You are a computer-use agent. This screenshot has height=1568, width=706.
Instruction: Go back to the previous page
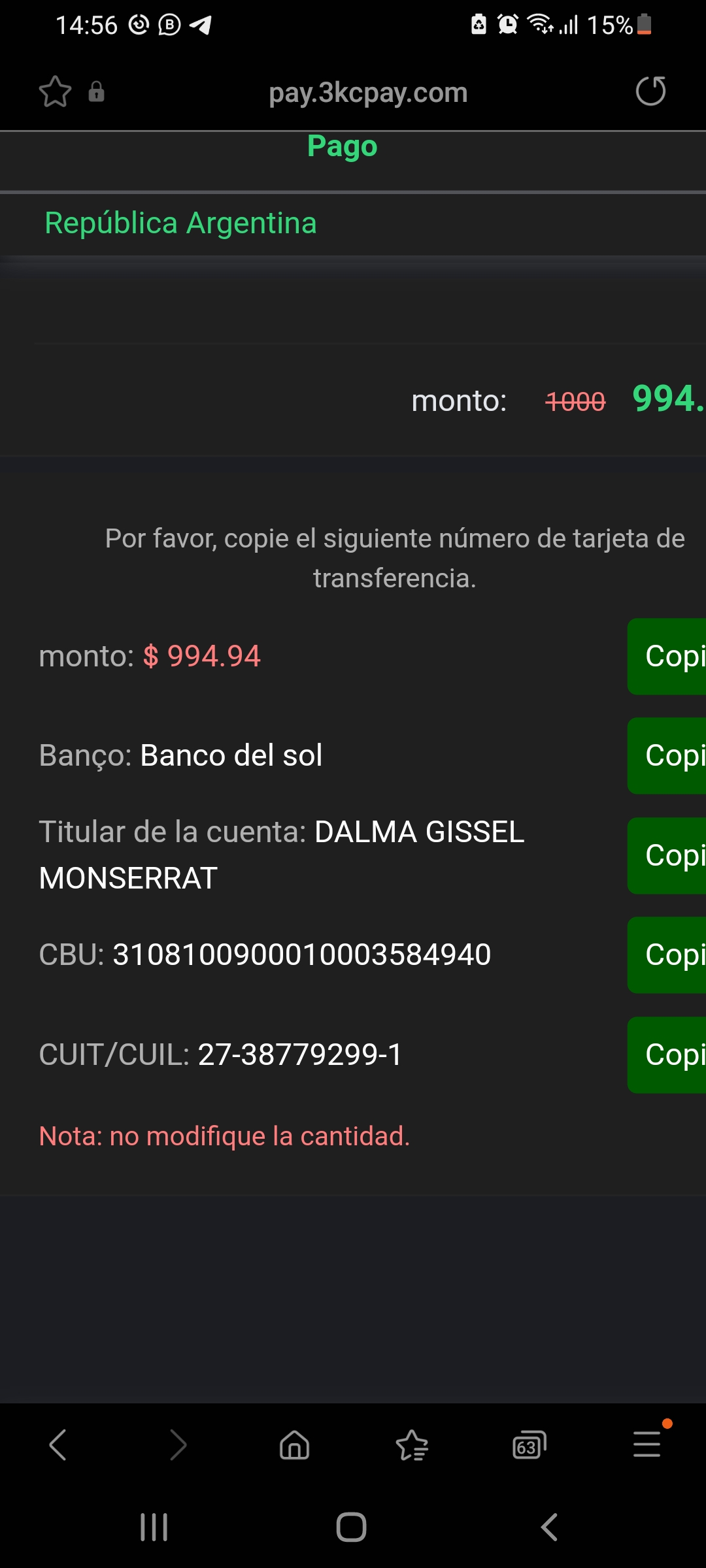tap(58, 1445)
